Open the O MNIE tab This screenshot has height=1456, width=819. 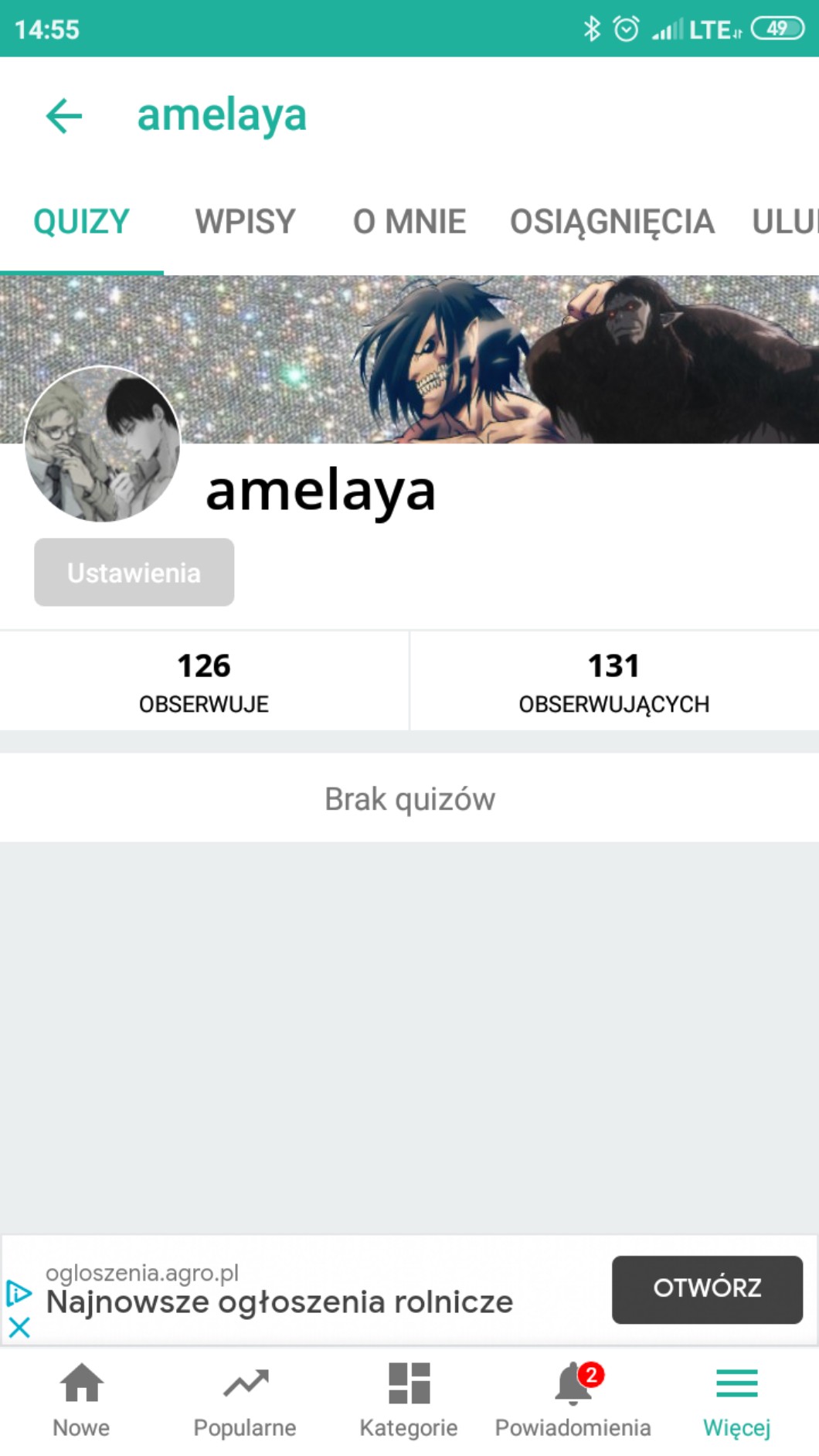tap(409, 222)
